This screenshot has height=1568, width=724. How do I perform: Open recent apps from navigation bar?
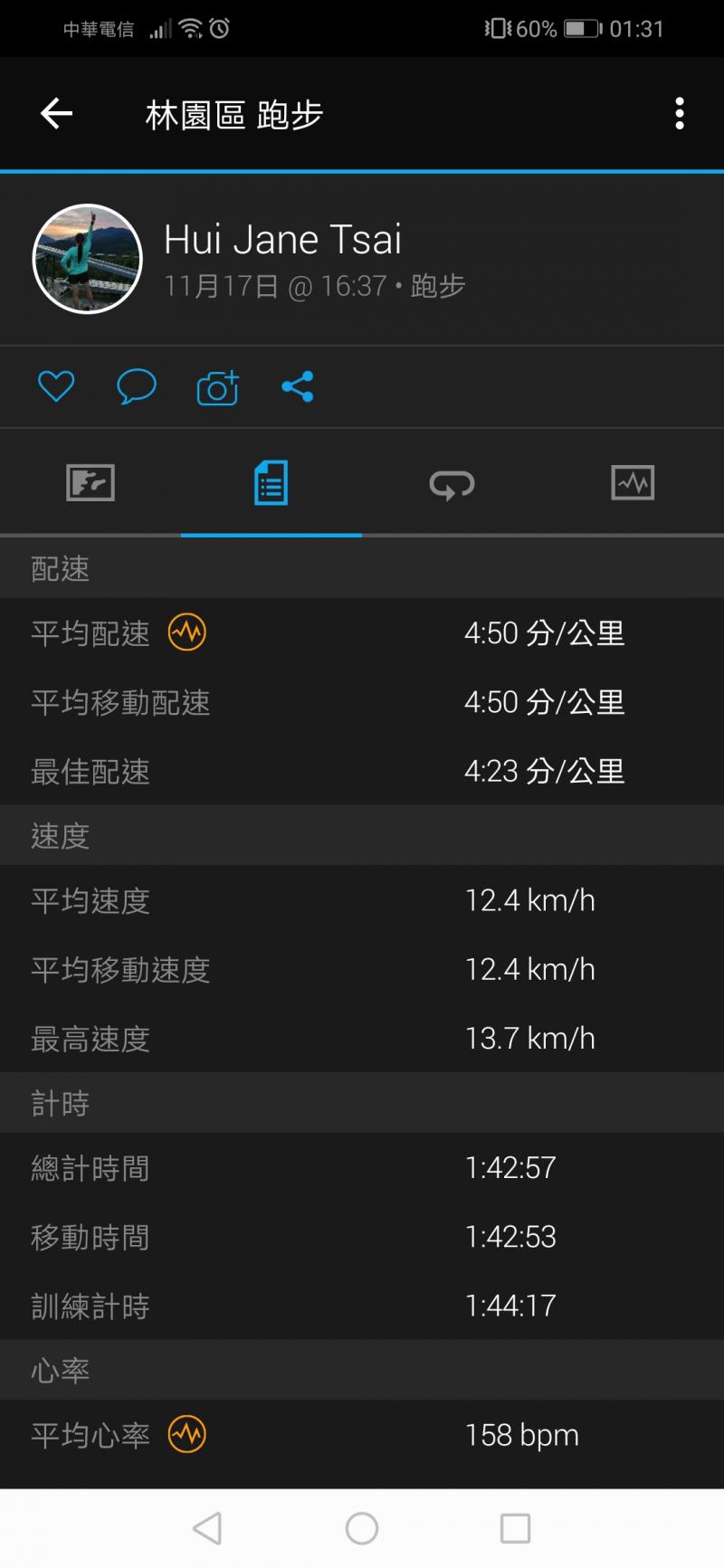pyautogui.click(x=515, y=1528)
